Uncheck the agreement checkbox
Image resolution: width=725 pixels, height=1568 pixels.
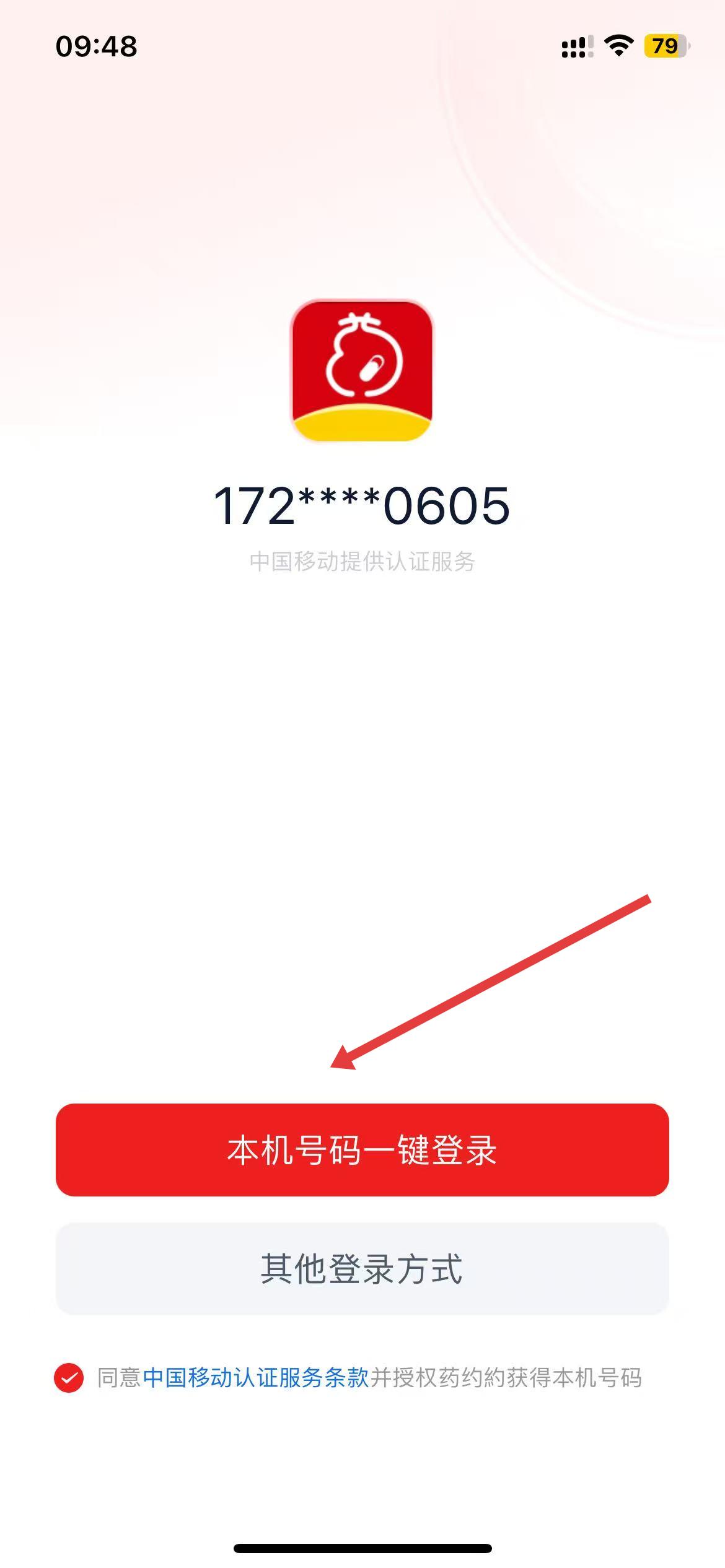click(69, 1377)
